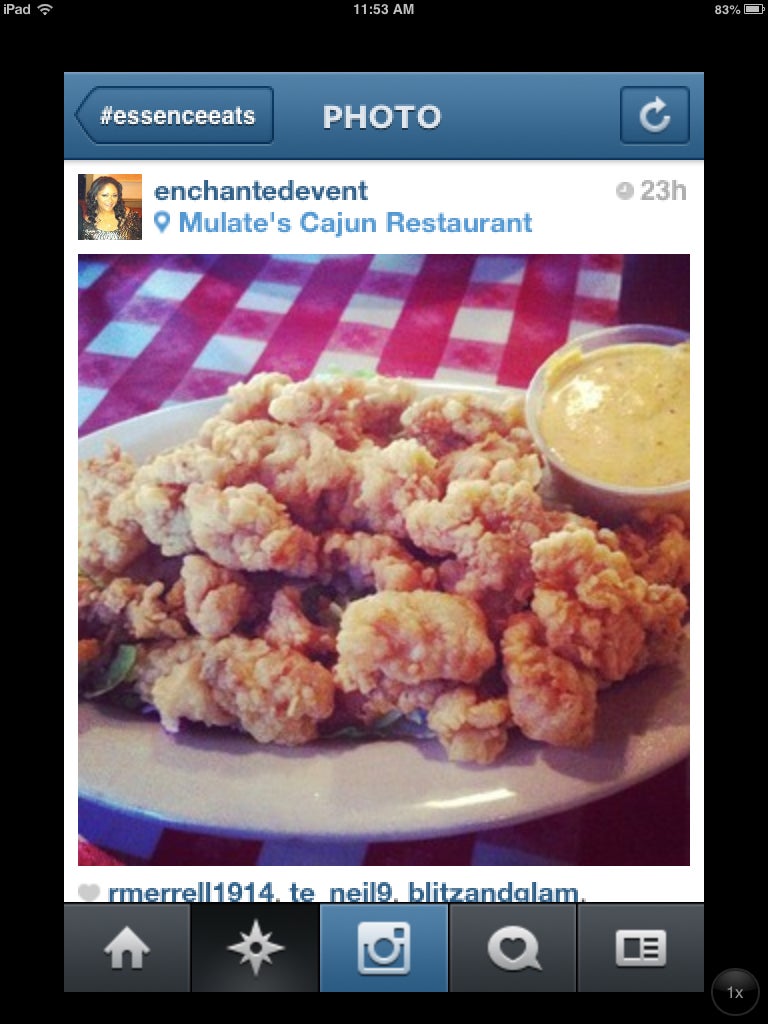
Task: Switch to the Profile tab
Action: click(641, 948)
